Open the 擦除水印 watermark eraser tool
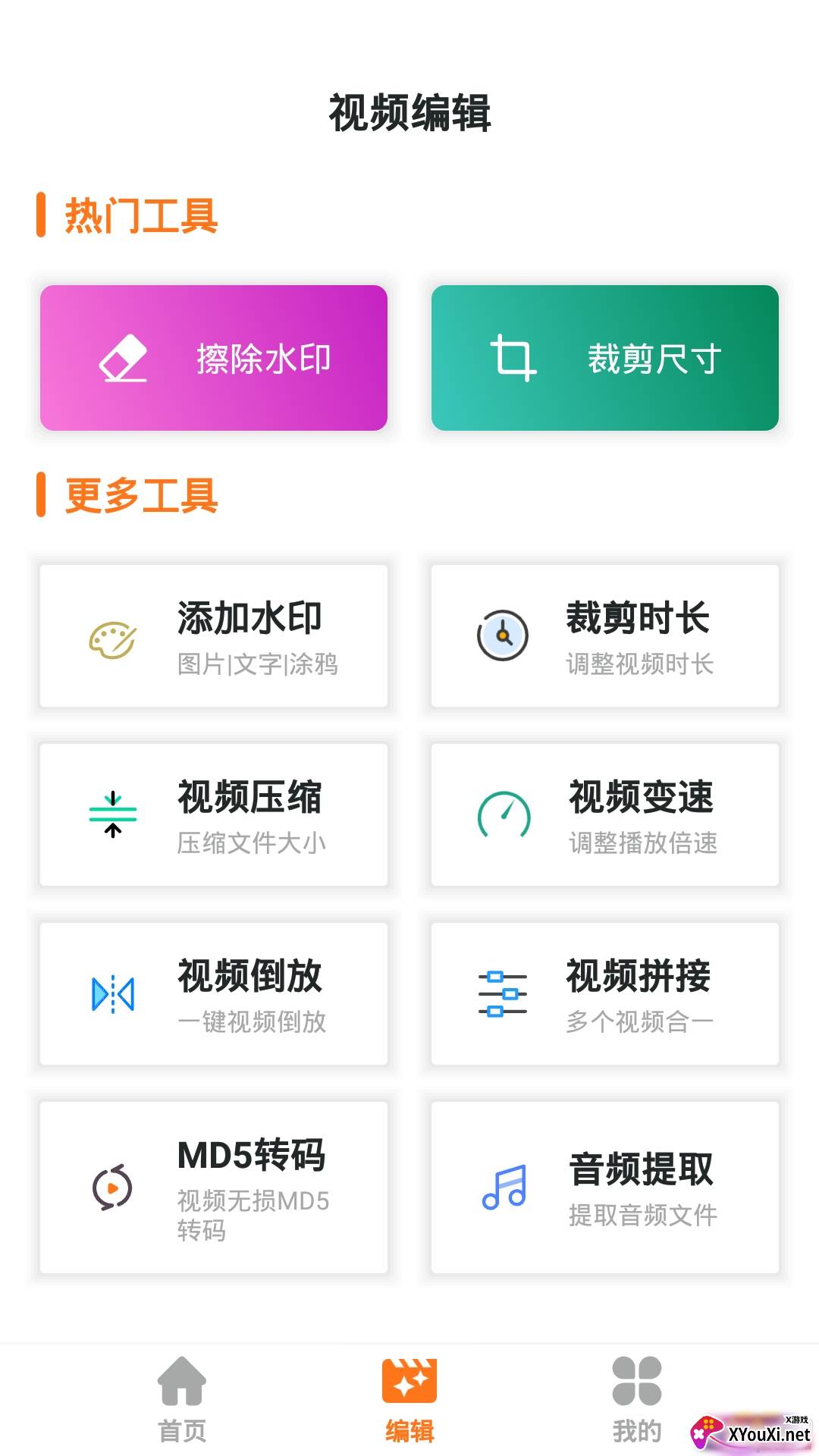This screenshot has height=1456, width=819. pos(214,358)
